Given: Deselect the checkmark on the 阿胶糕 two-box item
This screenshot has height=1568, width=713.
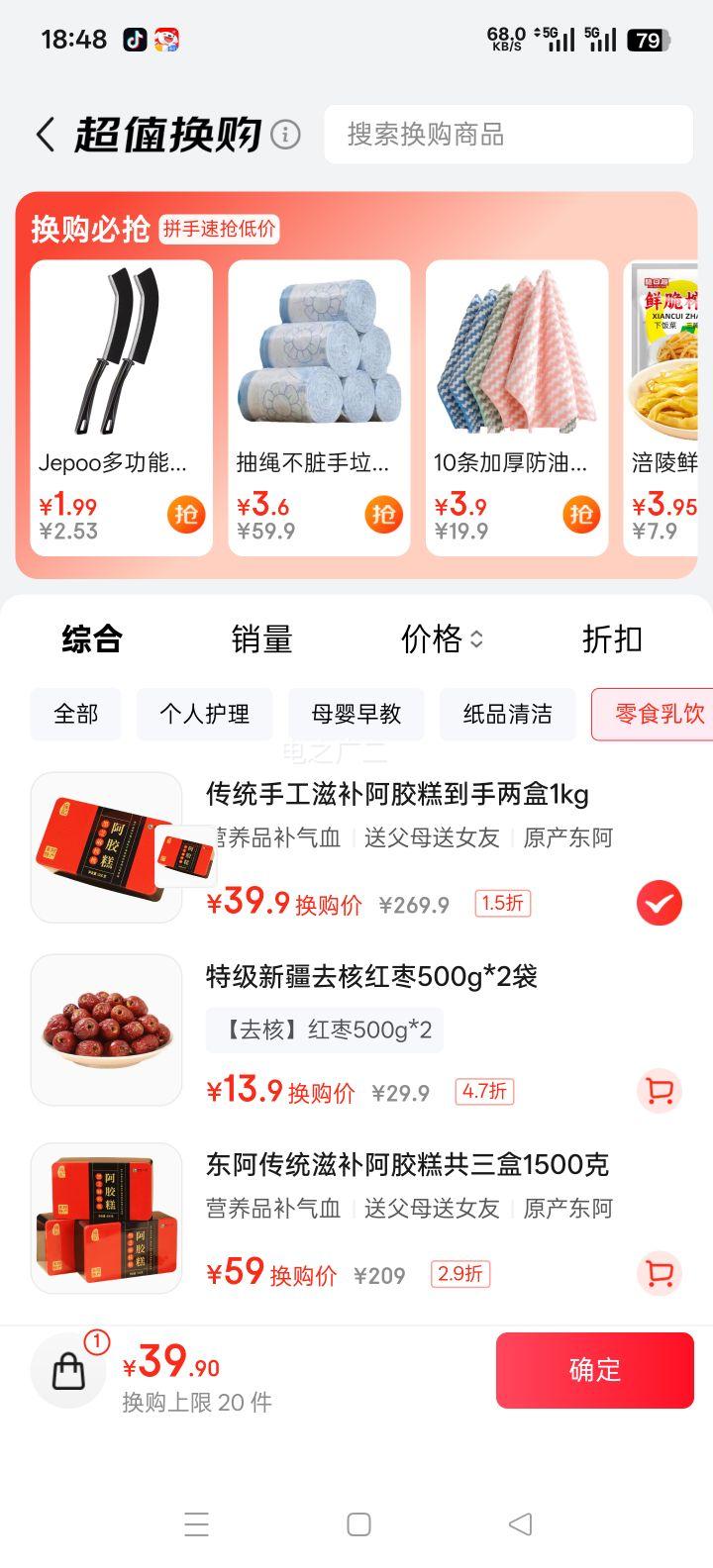Looking at the screenshot, I should 660,903.
